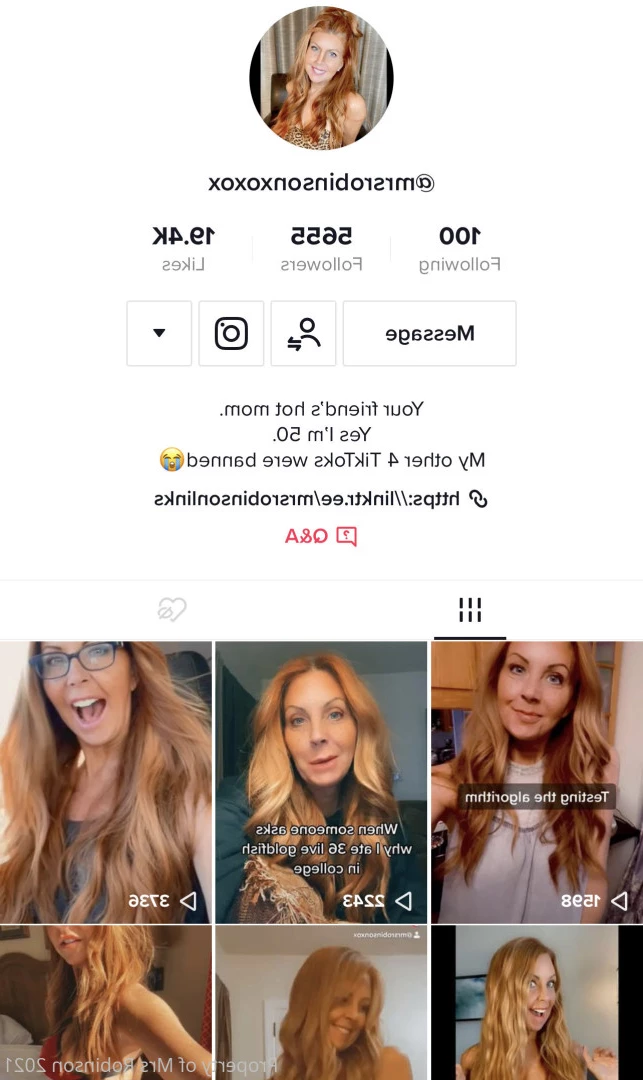View the 19.4K Likes count
The height and width of the screenshot is (1080, 643).
point(184,247)
